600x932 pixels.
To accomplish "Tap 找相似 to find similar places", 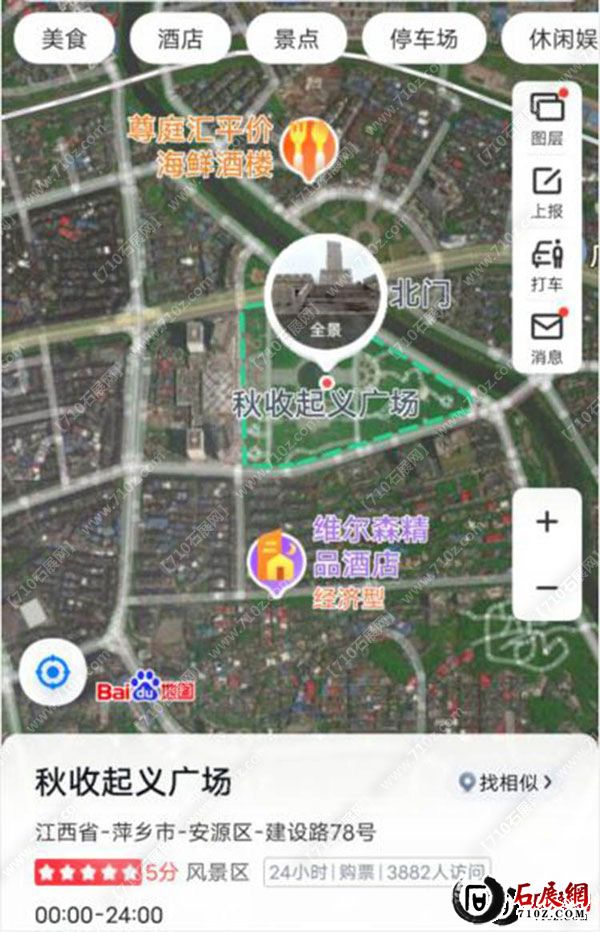I will [506, 783].
